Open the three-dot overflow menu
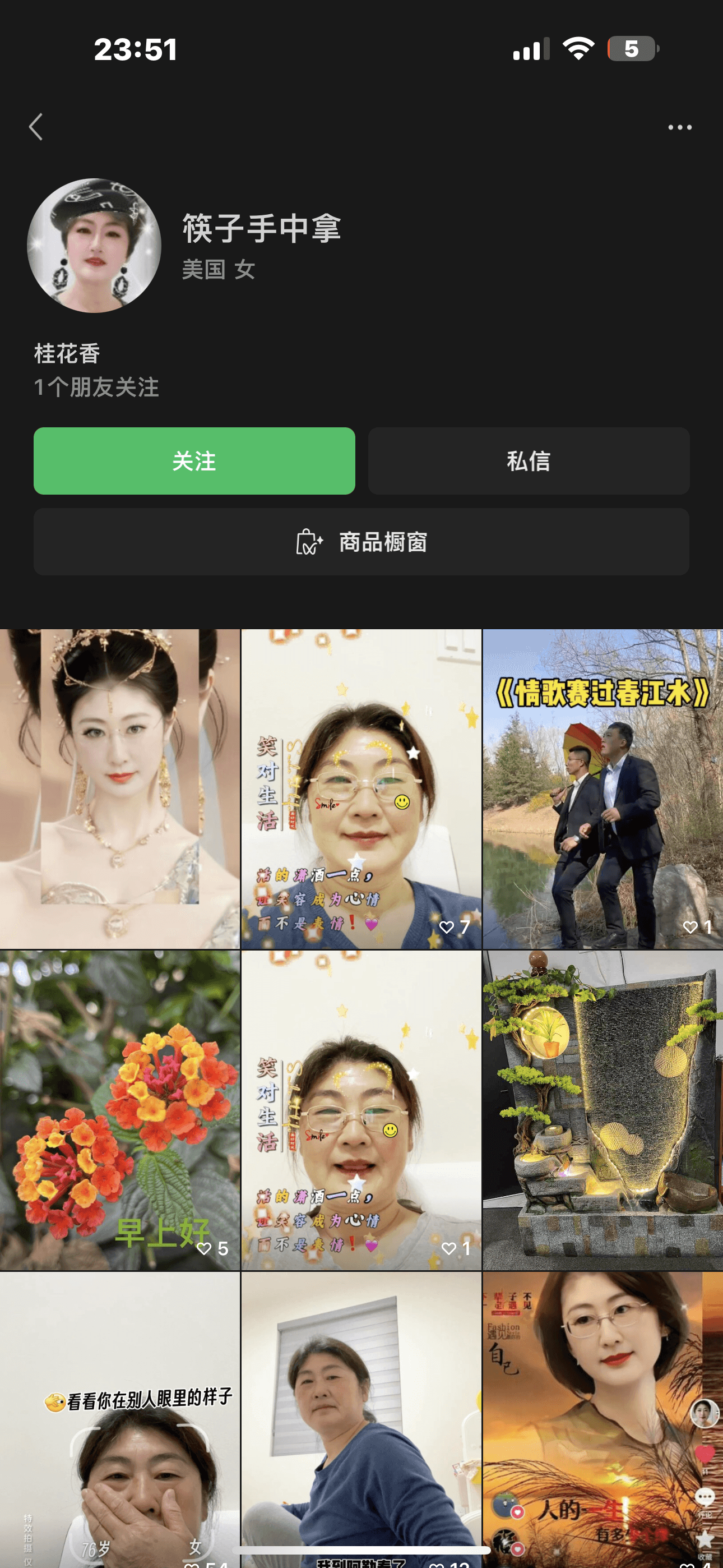 point(679,127)
